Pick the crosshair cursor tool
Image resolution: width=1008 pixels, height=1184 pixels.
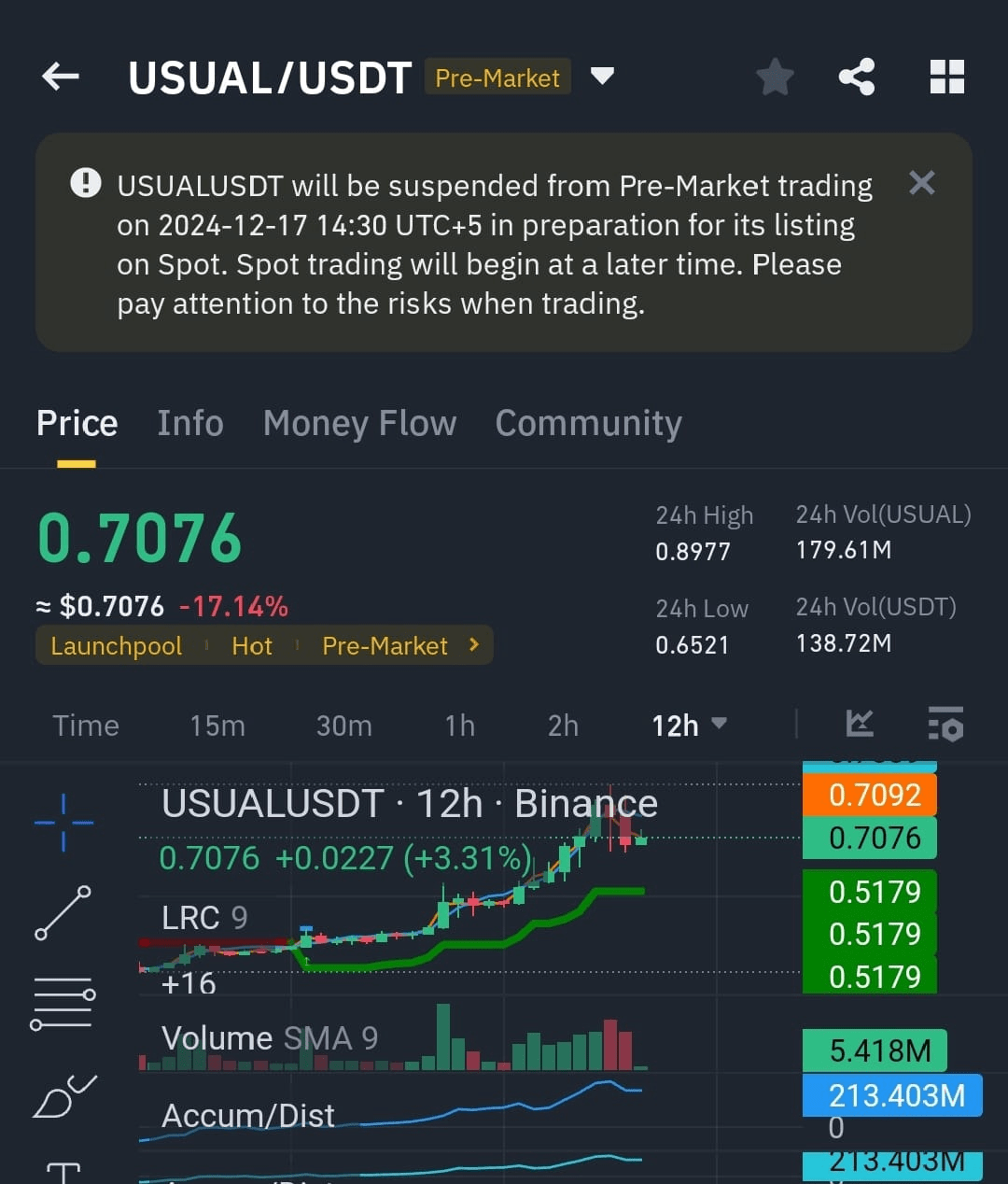click(63, 823)
